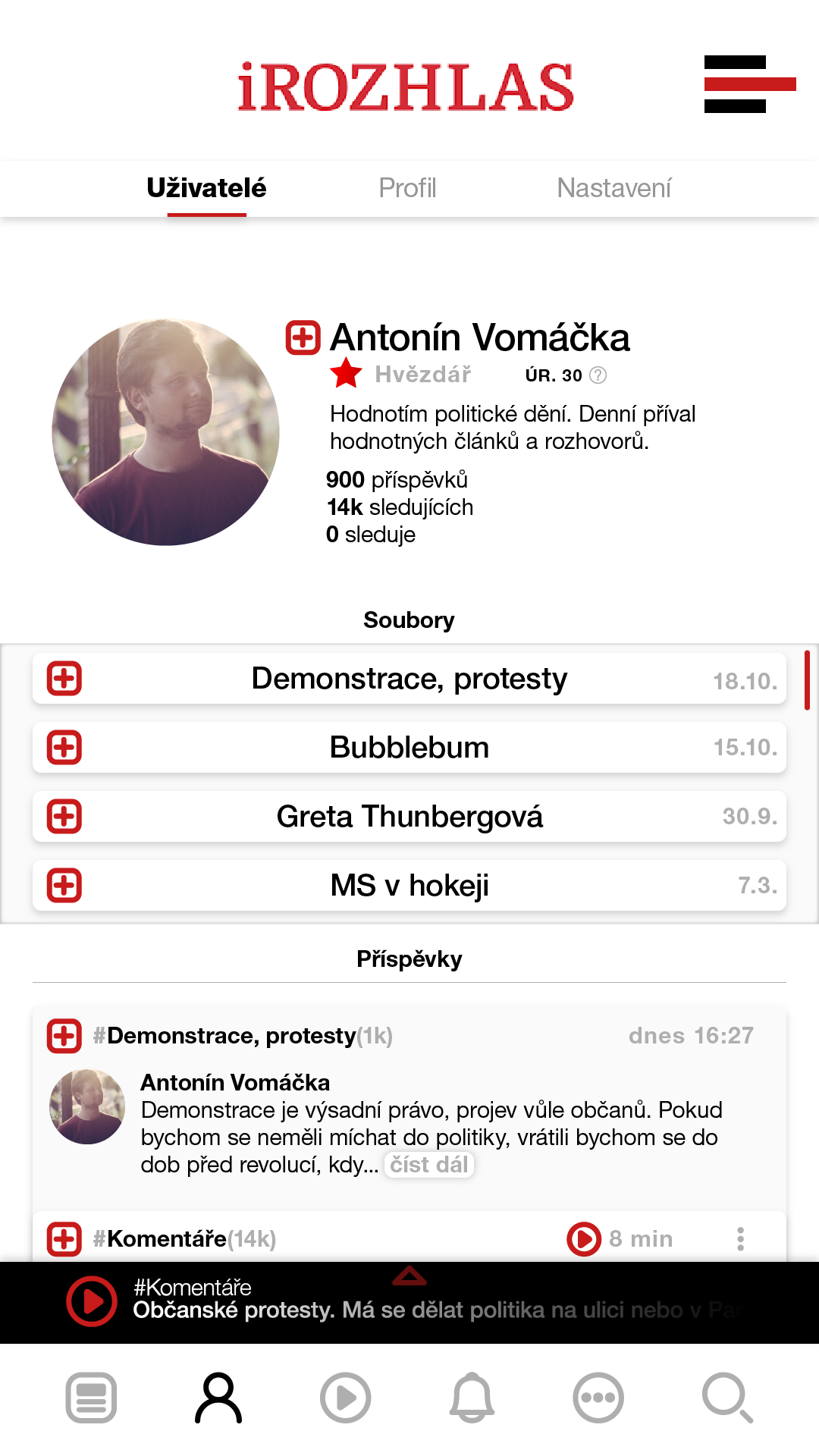Open the comments bubble in bottom navigation
The image size is (819, 1456).
click(598, 1398)
